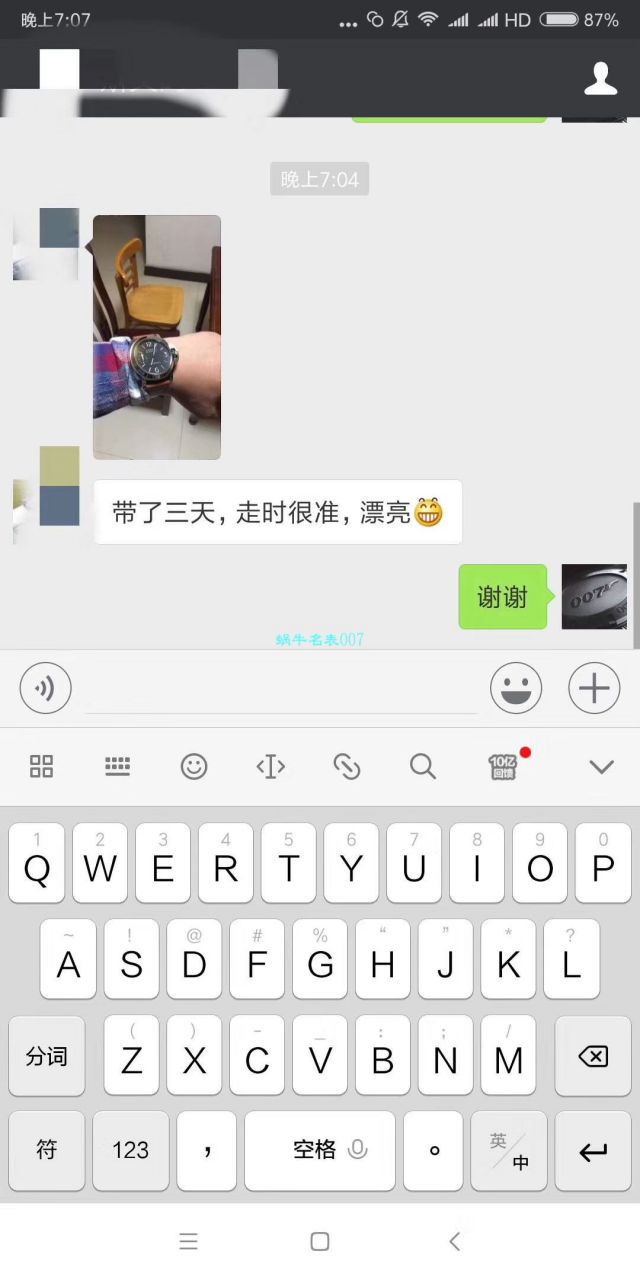Open the 符 symbols key
This screenshot has height=1280, width=640.
[x=47, y=1150]
